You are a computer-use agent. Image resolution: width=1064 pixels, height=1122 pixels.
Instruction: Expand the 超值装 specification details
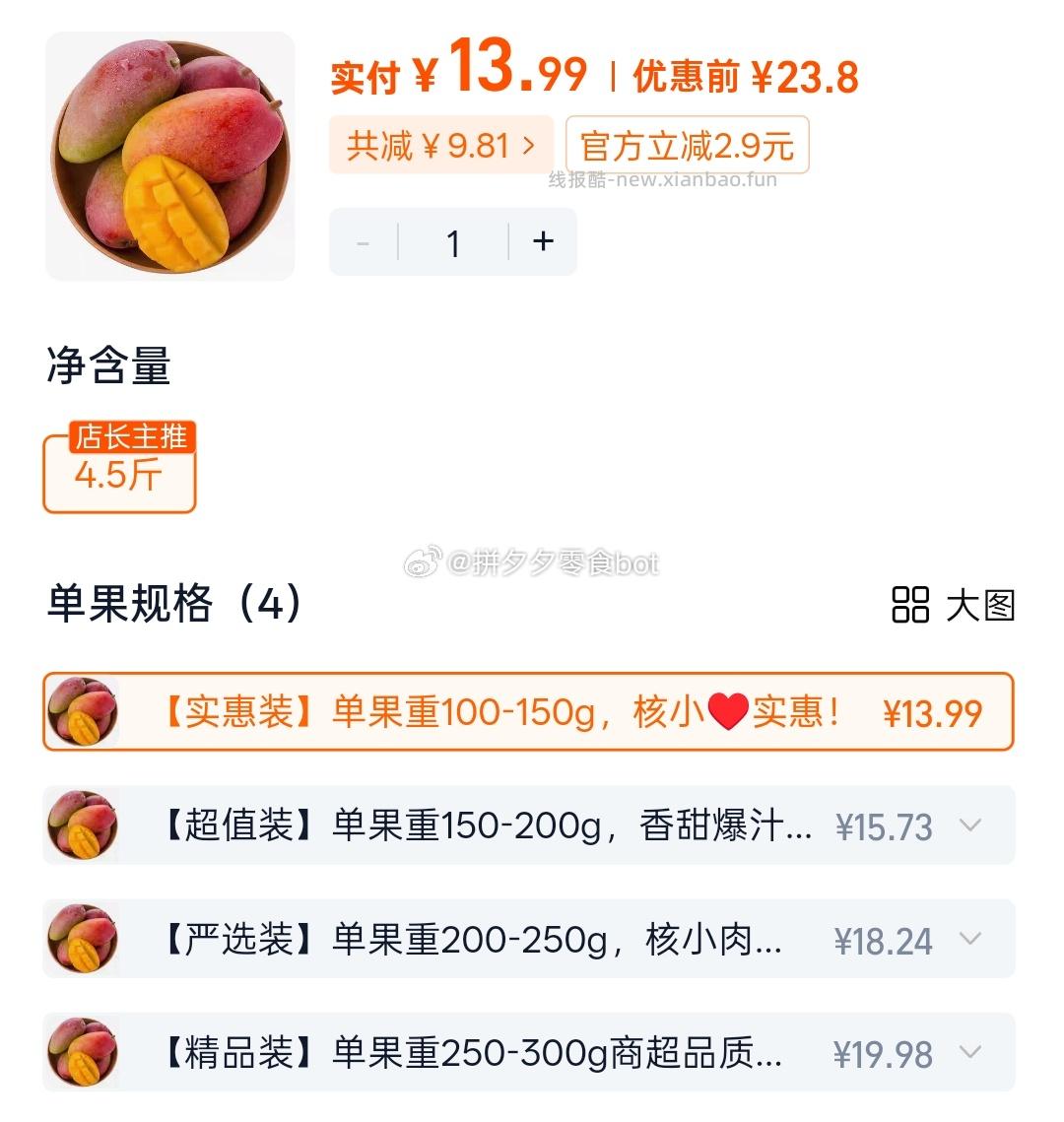(x=970, y=825)
